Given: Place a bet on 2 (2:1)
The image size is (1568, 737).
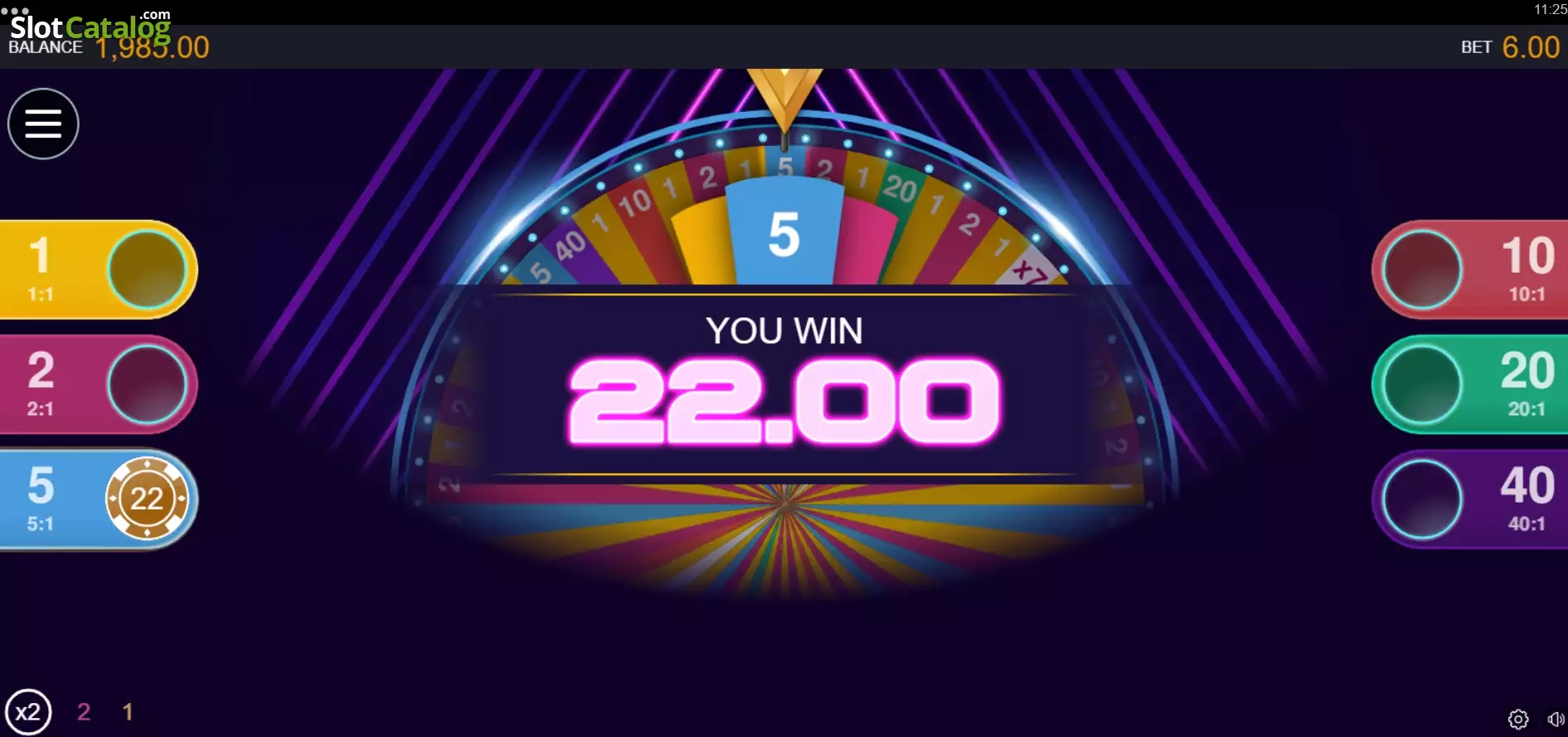Looking at the screenshot, I should click(x=98, y=385).
